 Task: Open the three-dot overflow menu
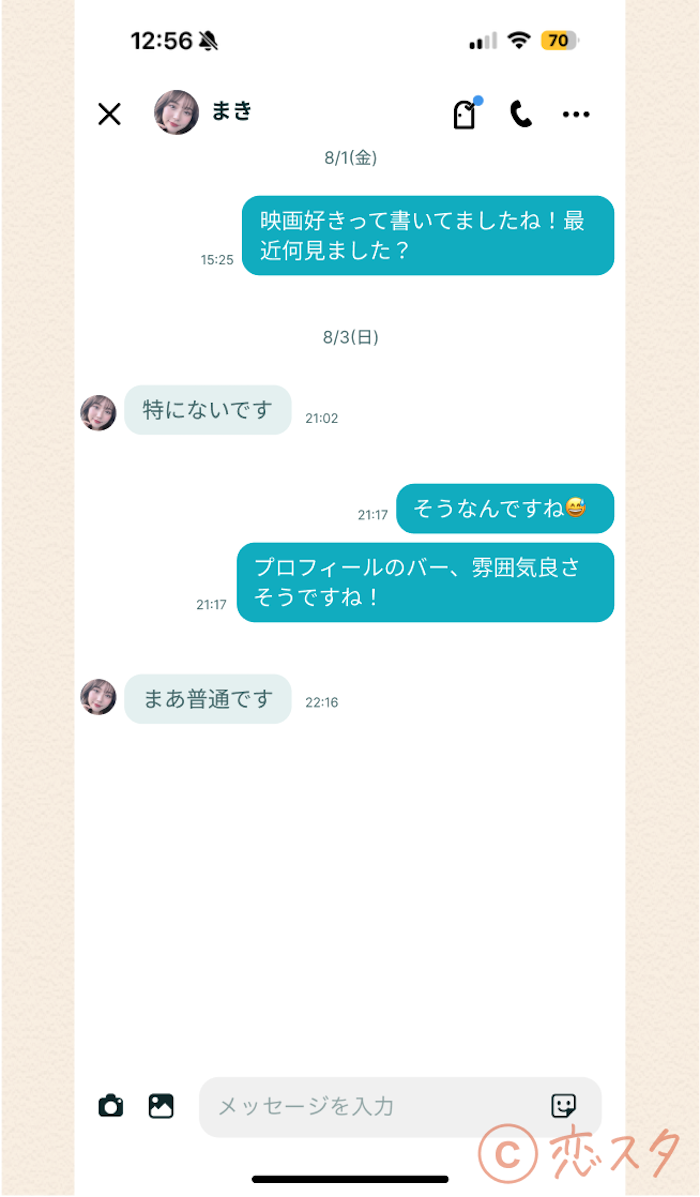tap(576, 114)
